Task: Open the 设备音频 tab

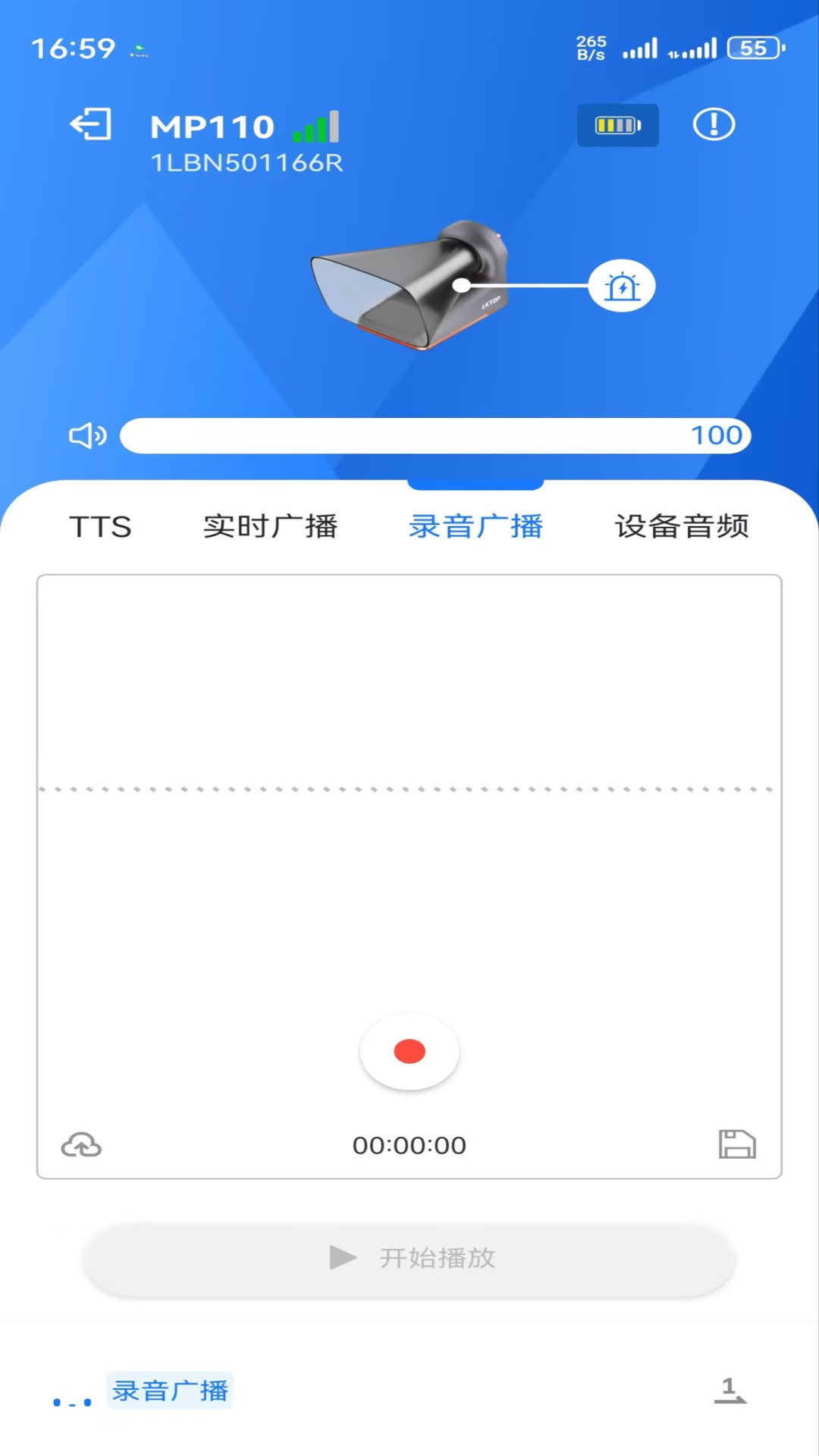Action: pyautogui.click(x=682, y=526)
